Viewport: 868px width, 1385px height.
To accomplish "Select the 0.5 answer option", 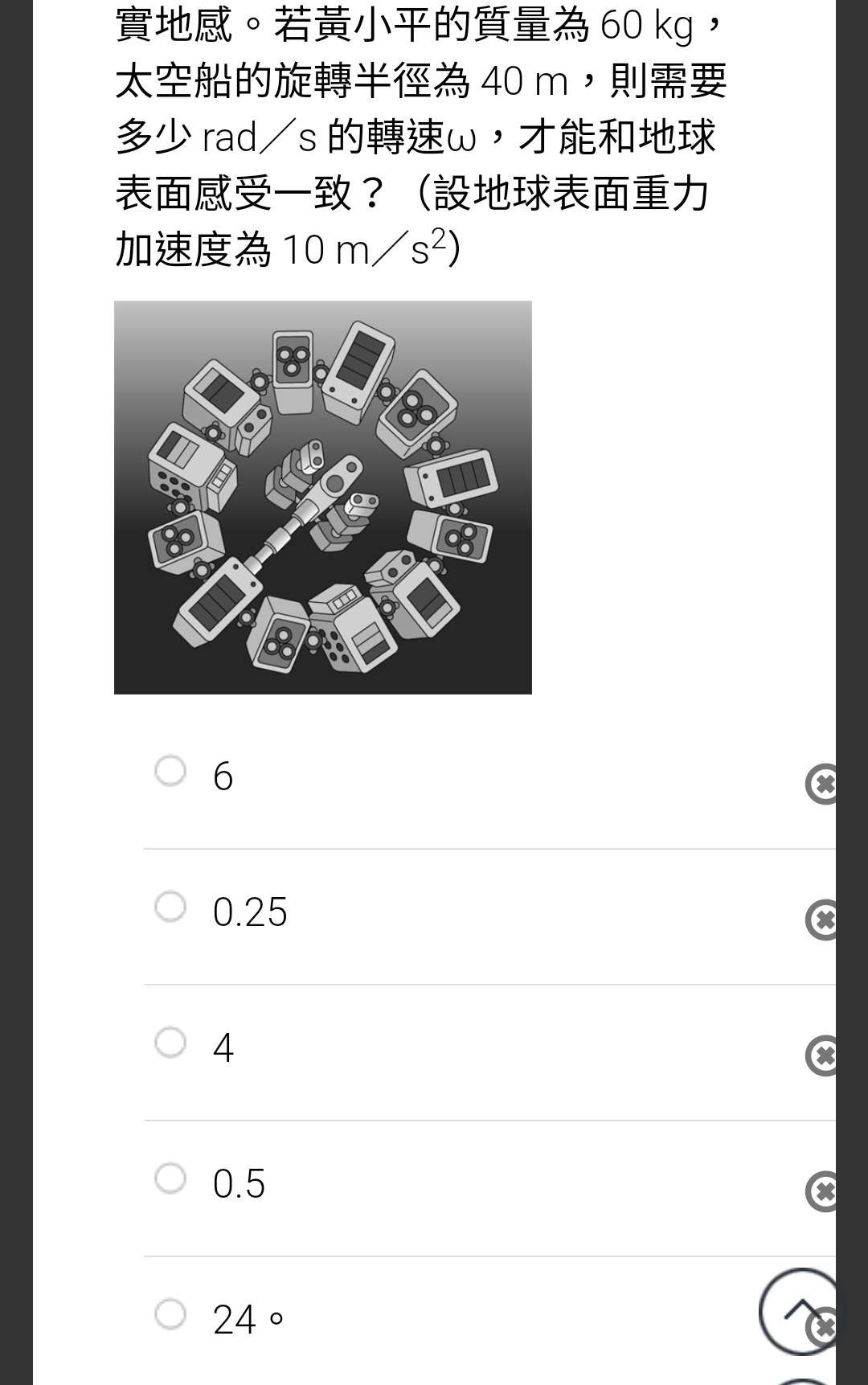I will pyautogui.click(x=170, y=1178).
